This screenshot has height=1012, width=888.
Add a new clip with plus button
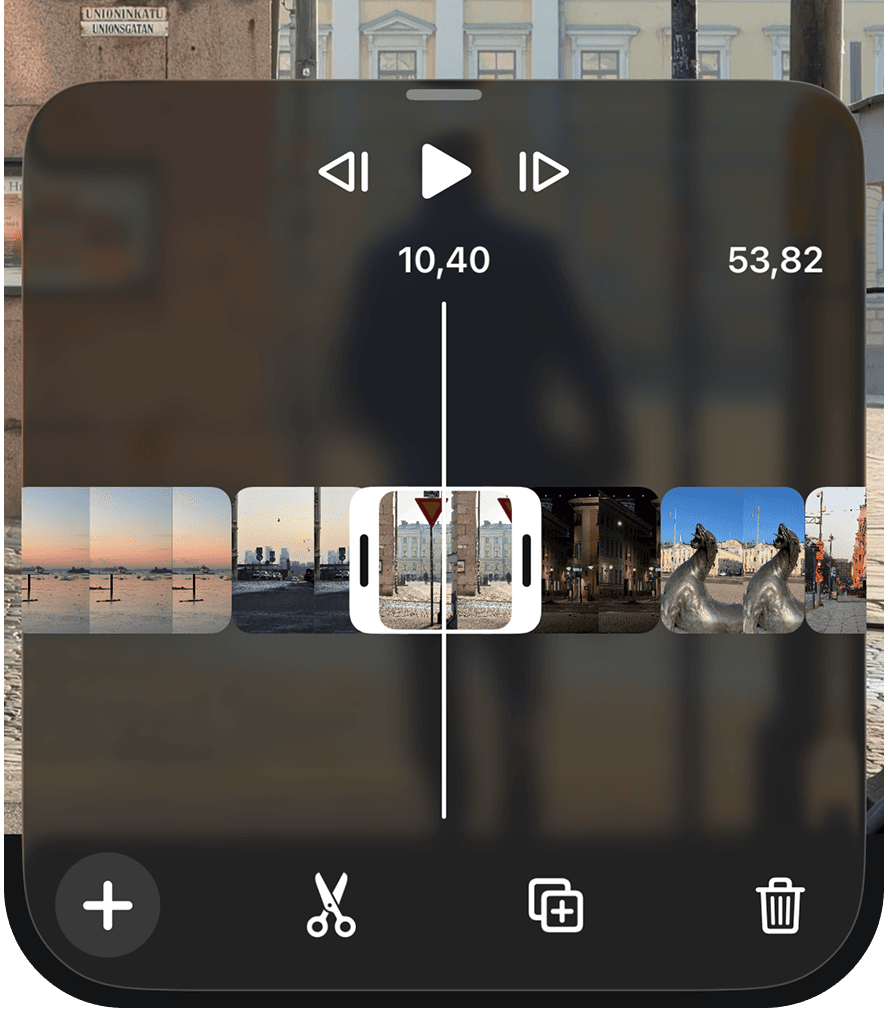pos(107,906)
